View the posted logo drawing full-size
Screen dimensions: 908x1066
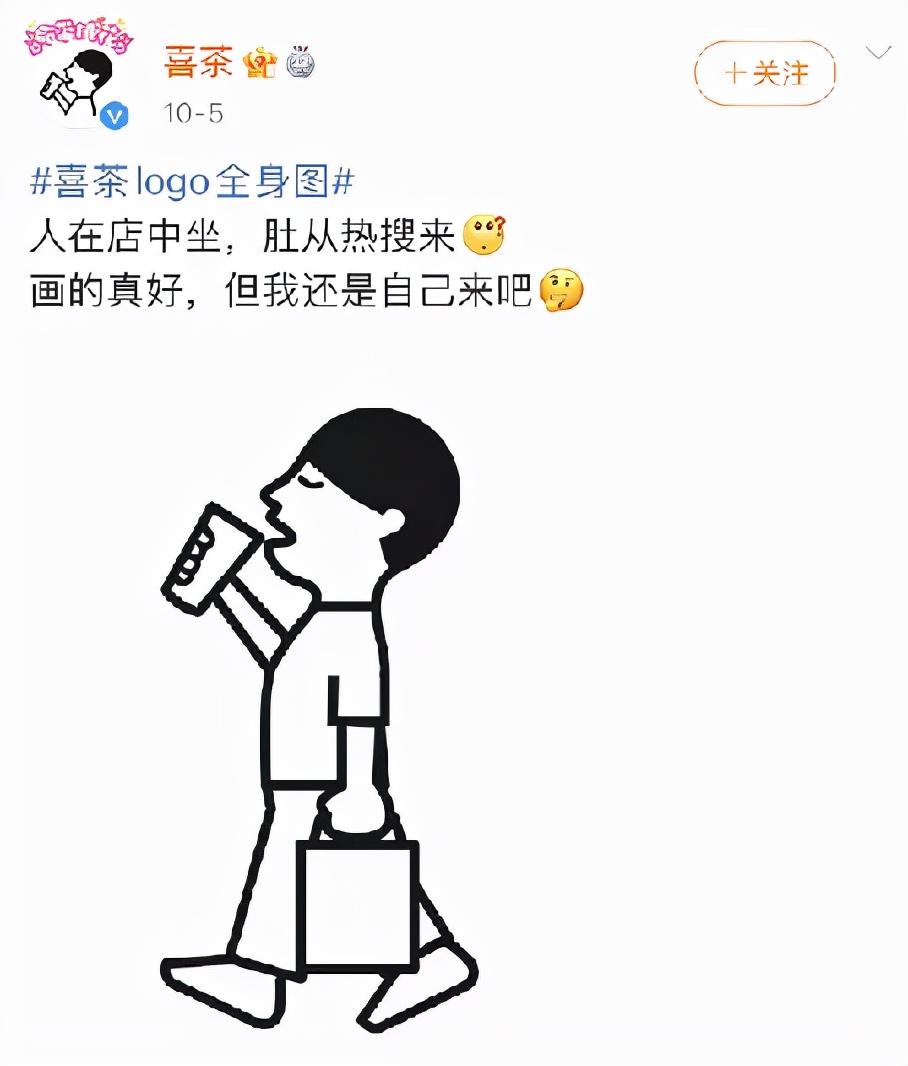[x=320, y=720]
